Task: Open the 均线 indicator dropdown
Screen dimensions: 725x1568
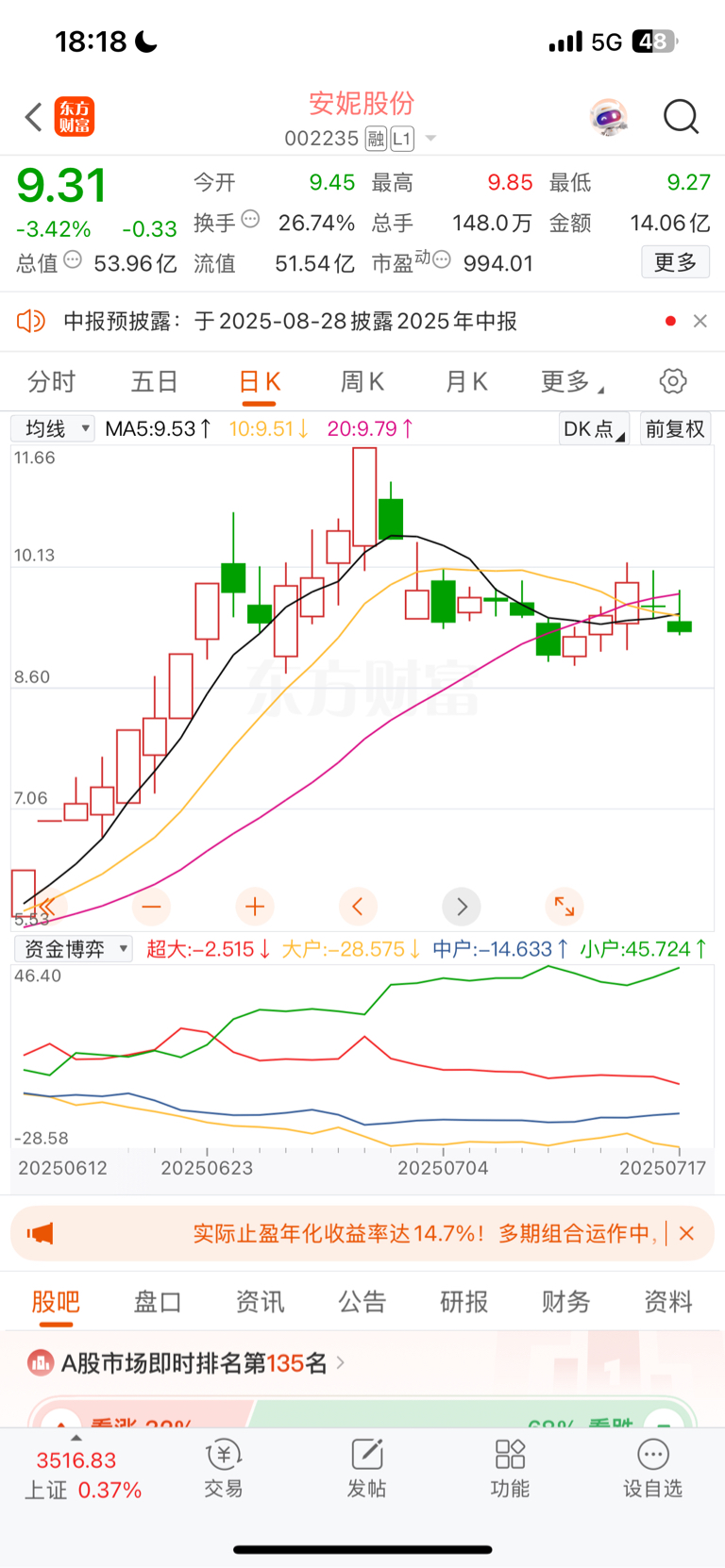Action: (x=53, y=429)
